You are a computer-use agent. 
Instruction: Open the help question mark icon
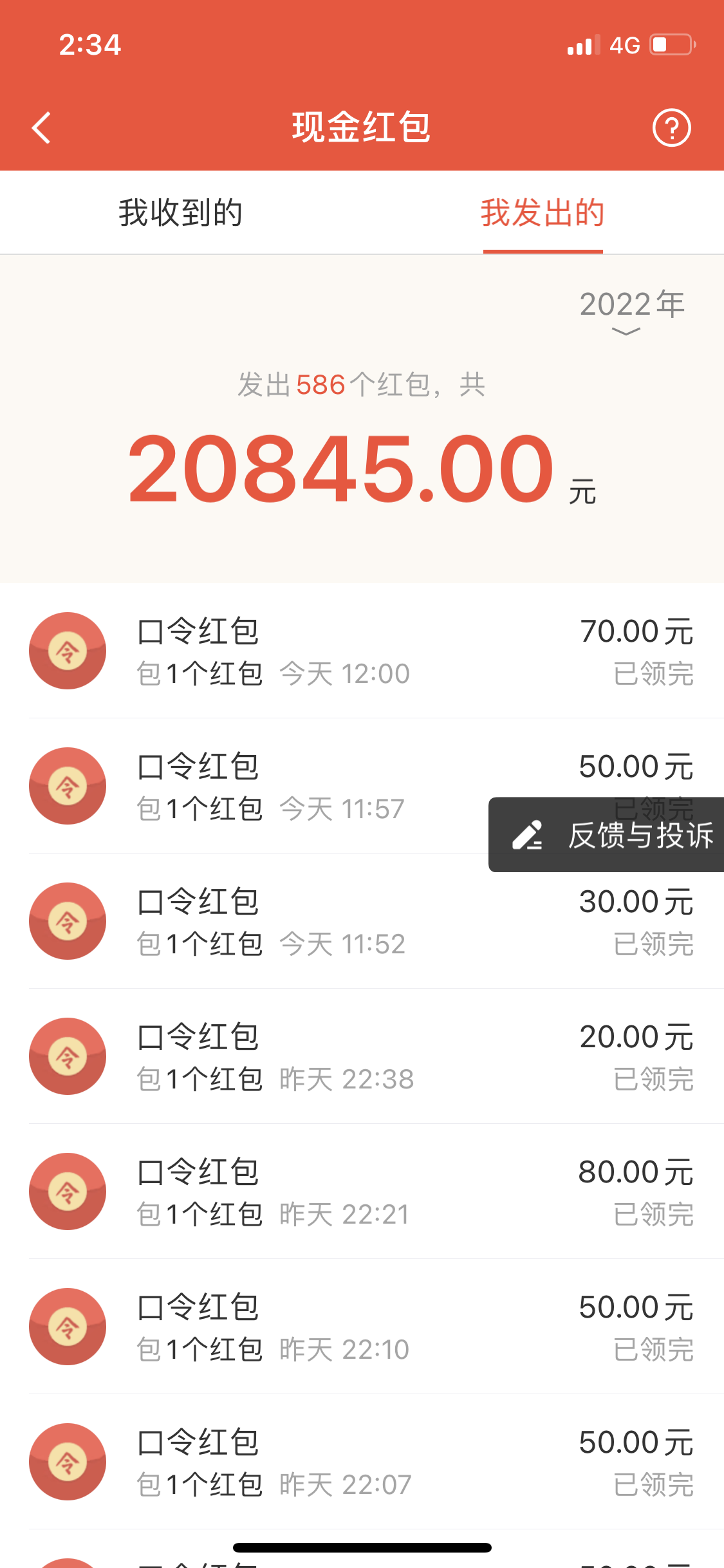tap(671, 127)
